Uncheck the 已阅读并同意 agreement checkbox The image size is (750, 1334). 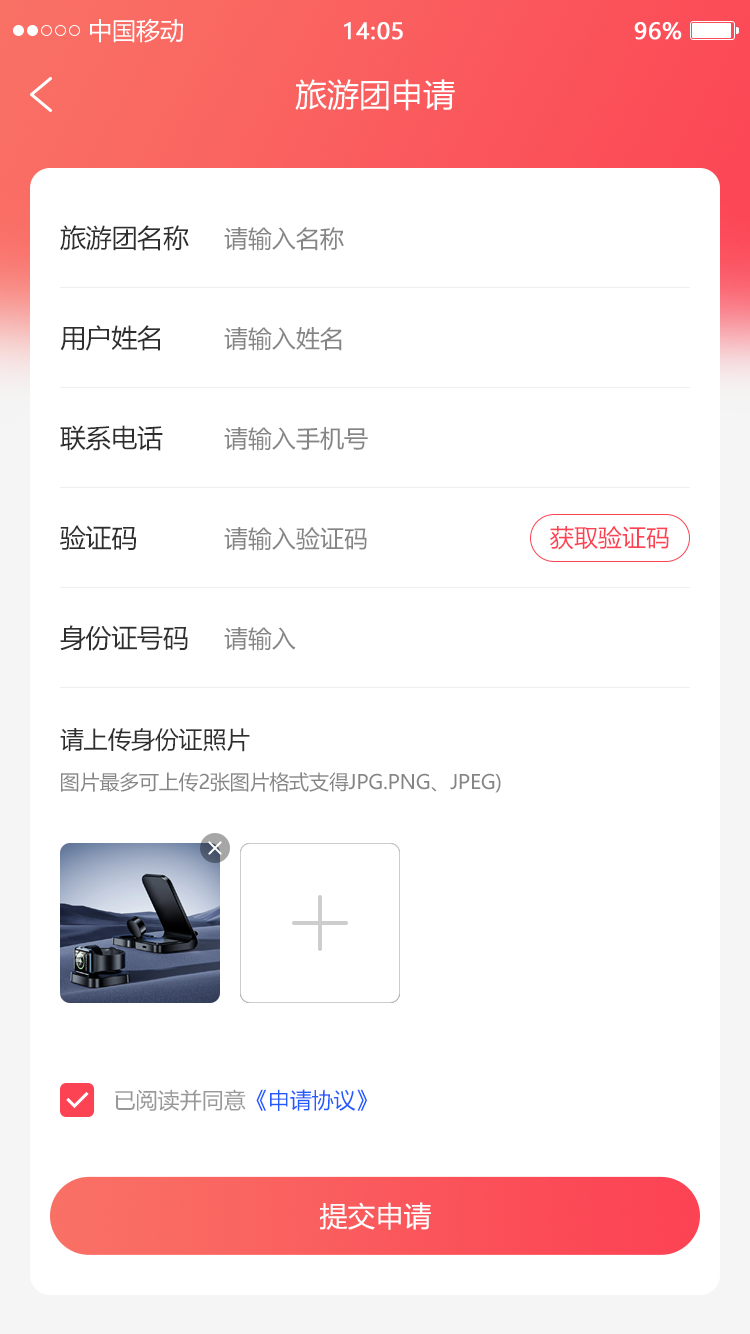pos(77,1100)
